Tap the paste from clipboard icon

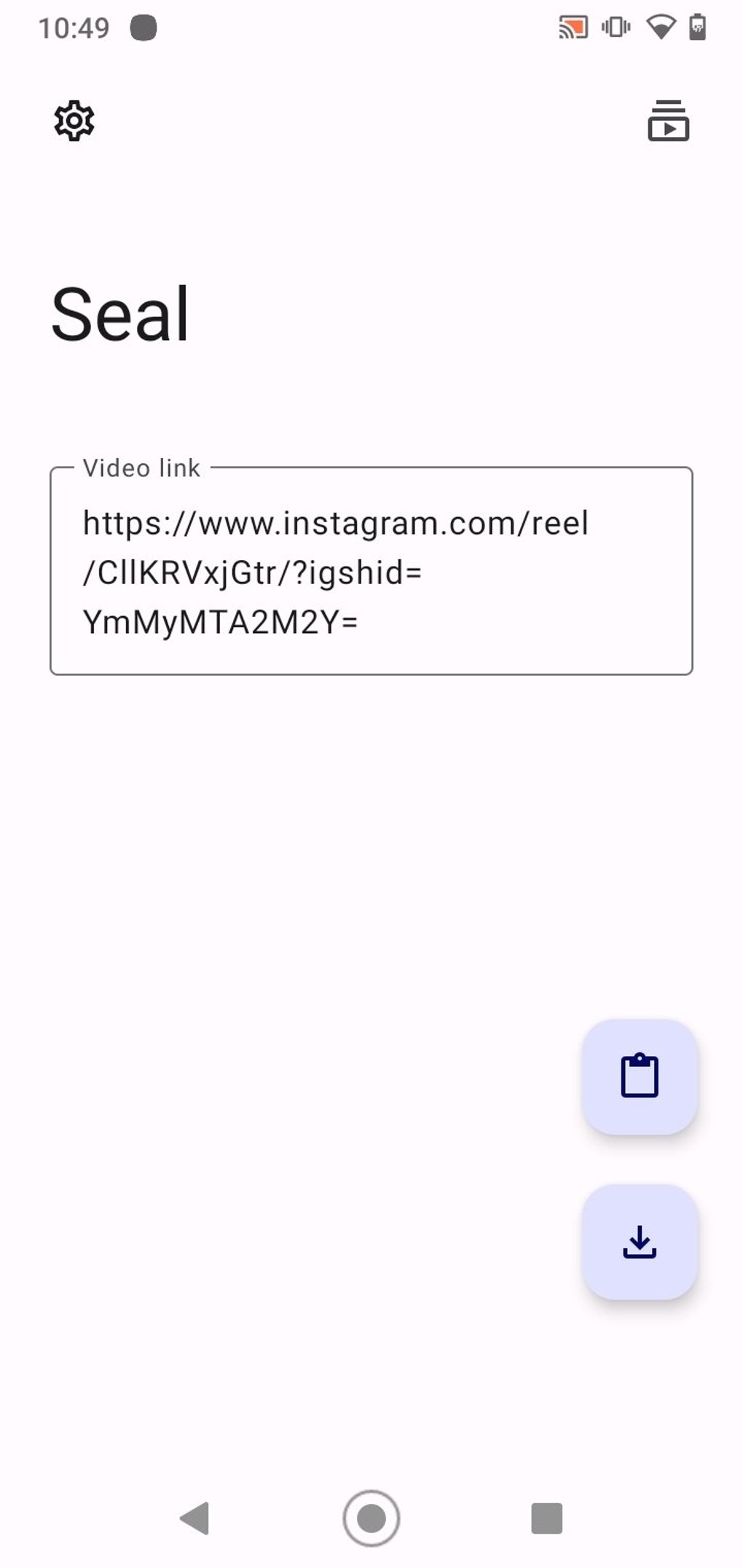(x=640, y=1076)
